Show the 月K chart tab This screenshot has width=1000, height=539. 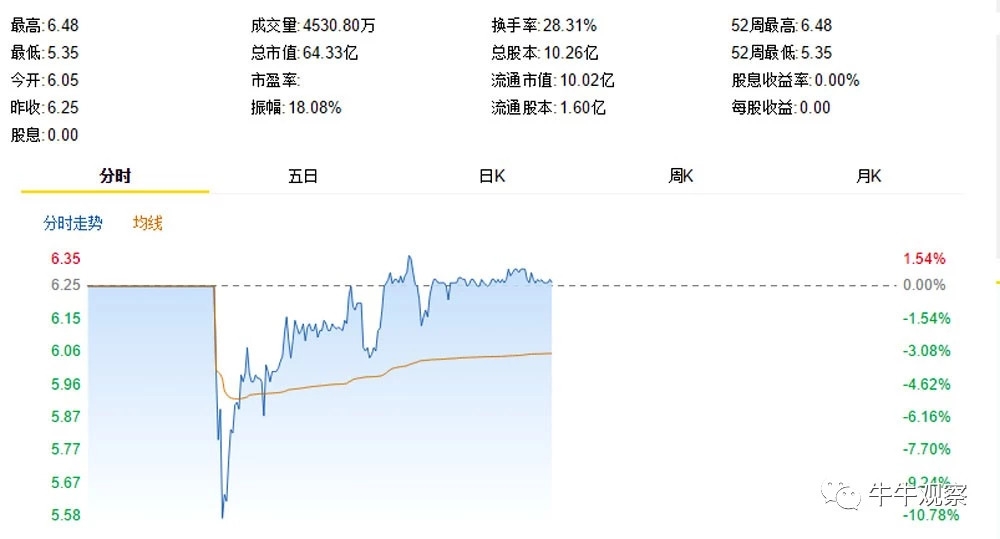pos(869,176)
